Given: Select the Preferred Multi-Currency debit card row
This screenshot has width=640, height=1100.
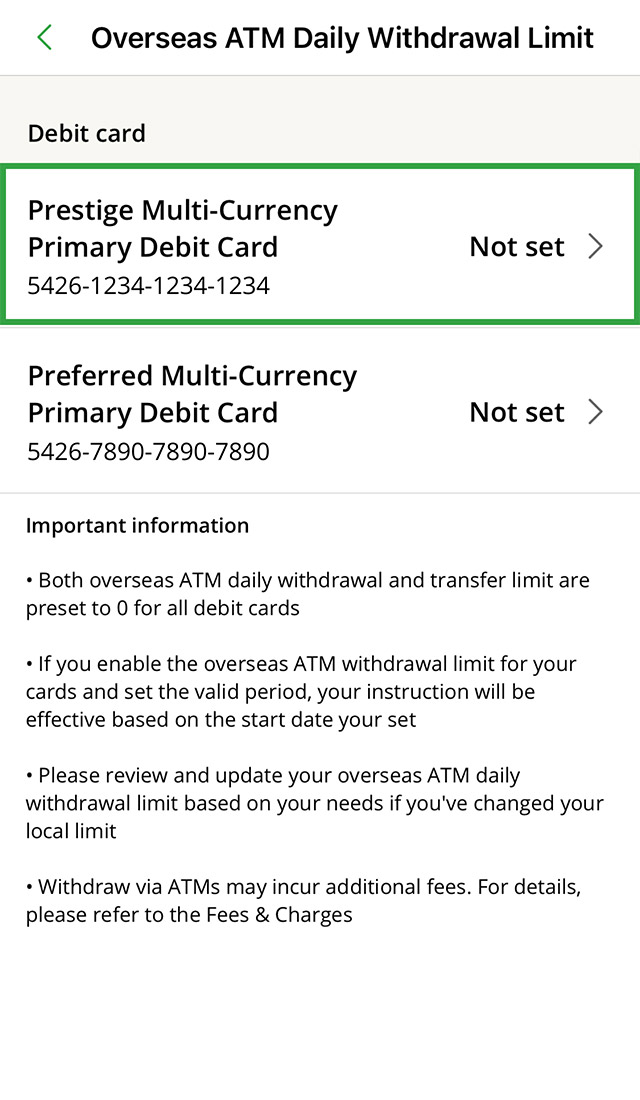Looking at the screenshot, I should (x=320, y=412).
